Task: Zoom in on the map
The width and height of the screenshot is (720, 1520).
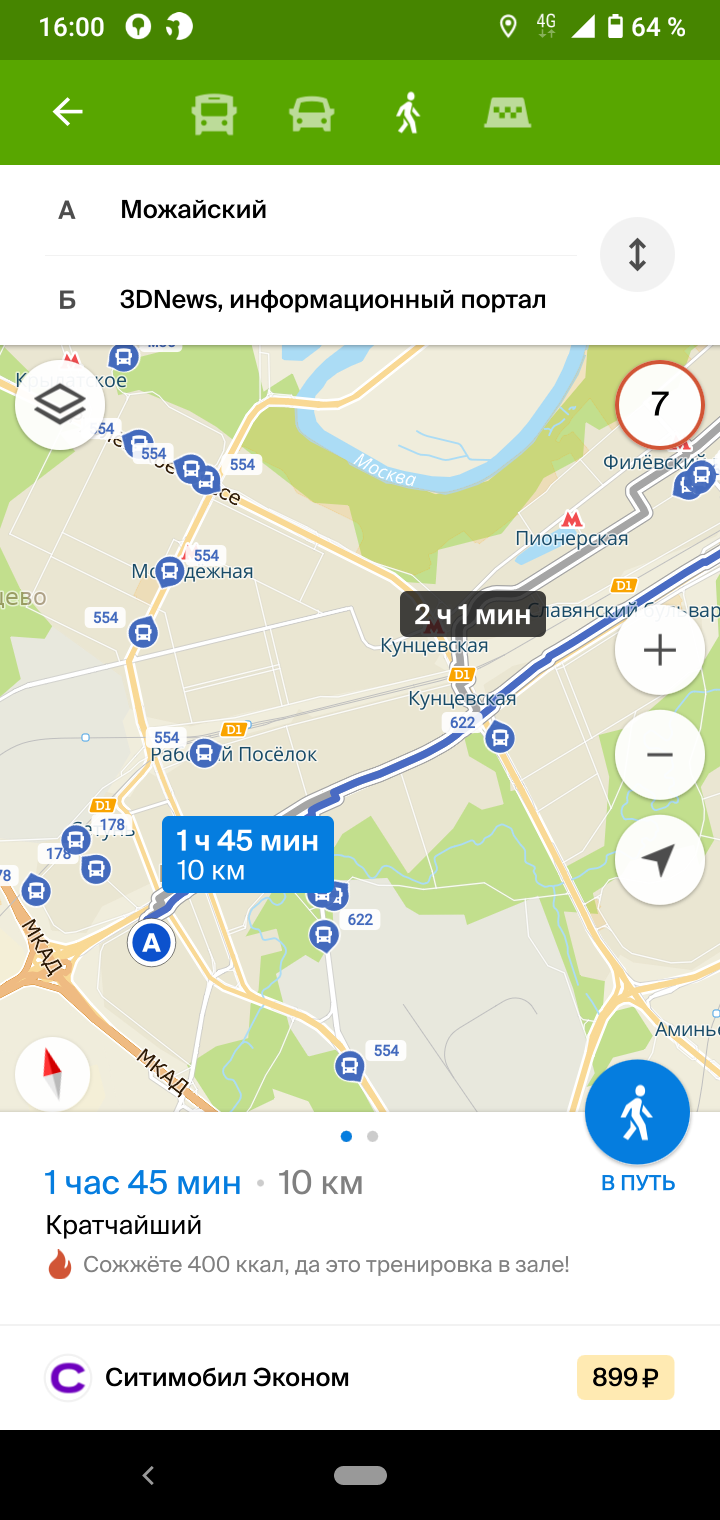Action: coord(660,650)
